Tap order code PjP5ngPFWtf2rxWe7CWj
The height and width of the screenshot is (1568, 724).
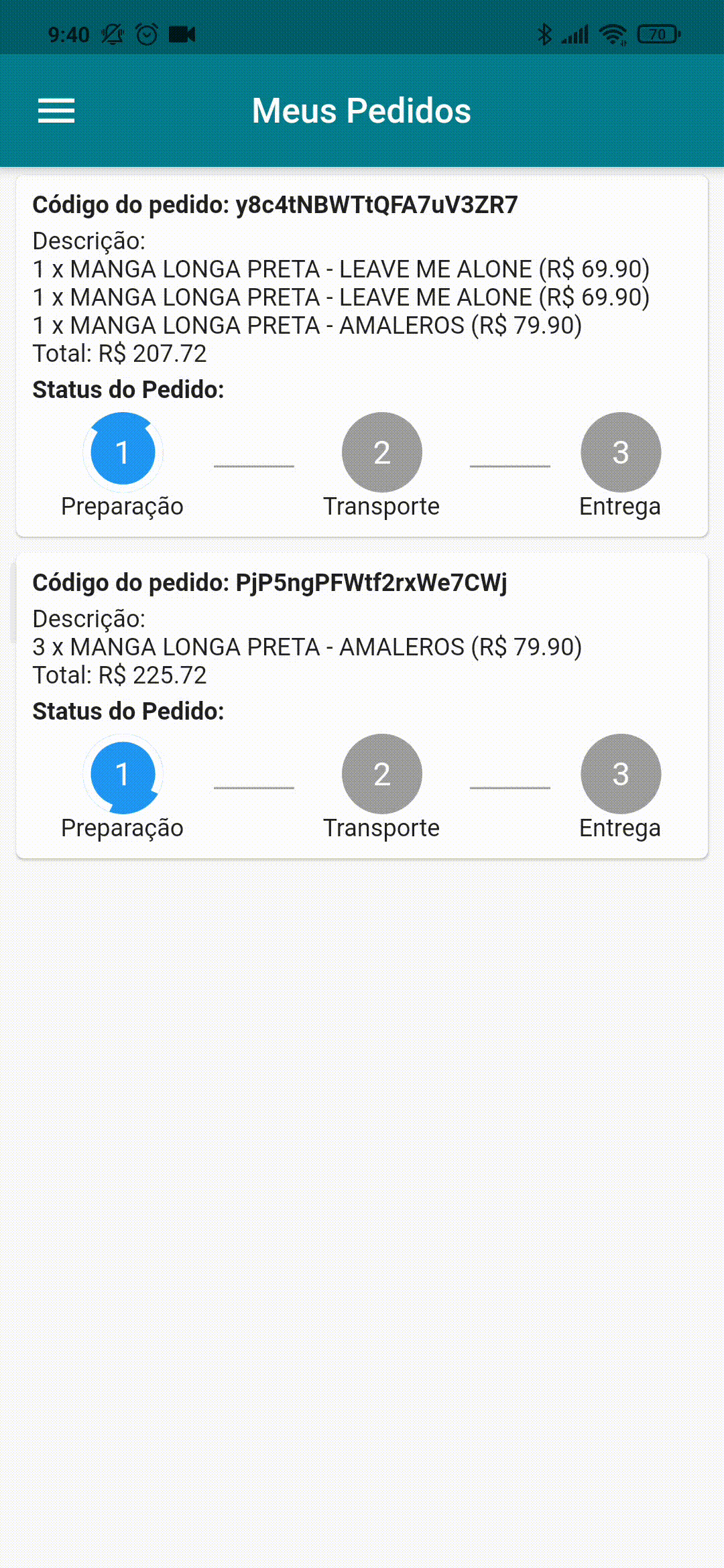pos(269,582)
